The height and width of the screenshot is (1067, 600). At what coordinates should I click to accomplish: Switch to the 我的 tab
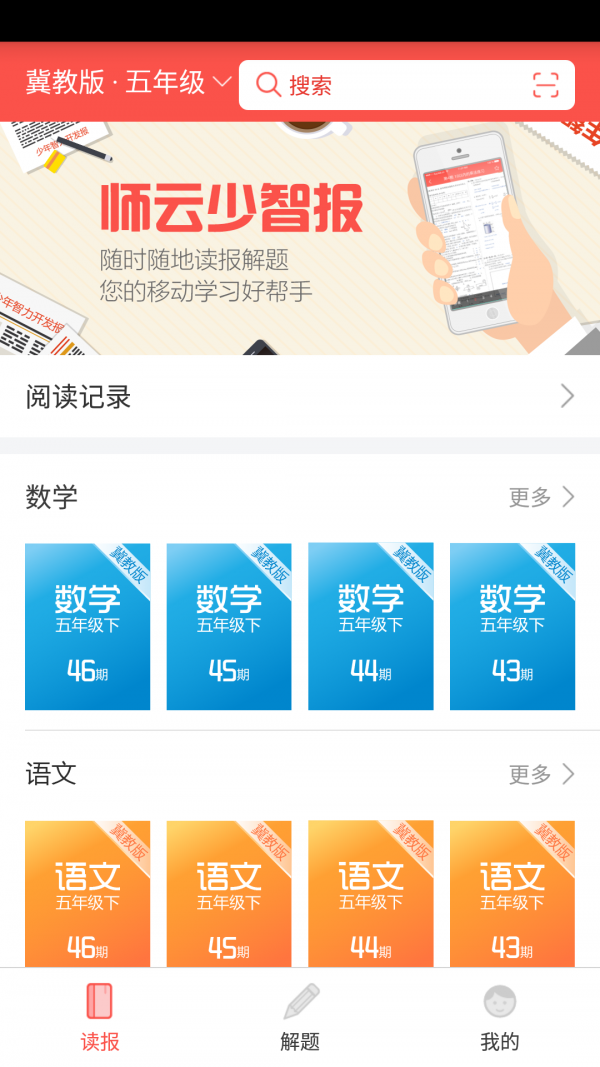(x=500, y=1017)
